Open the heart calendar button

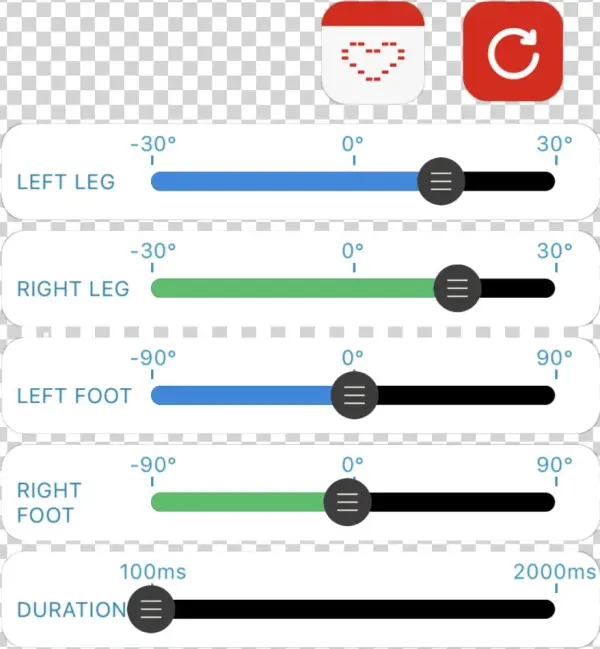(373, 53)
